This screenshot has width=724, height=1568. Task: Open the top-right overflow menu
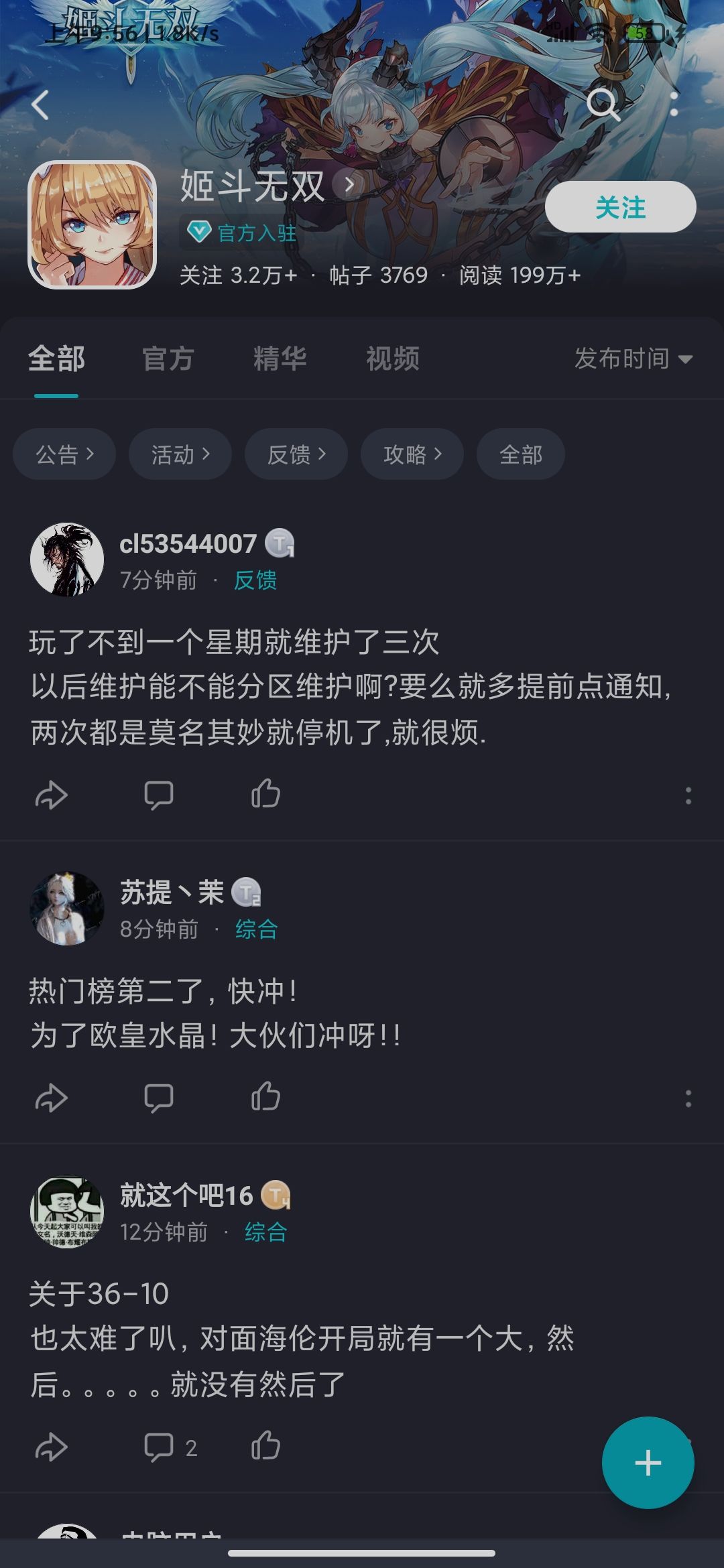coord(674,105)
